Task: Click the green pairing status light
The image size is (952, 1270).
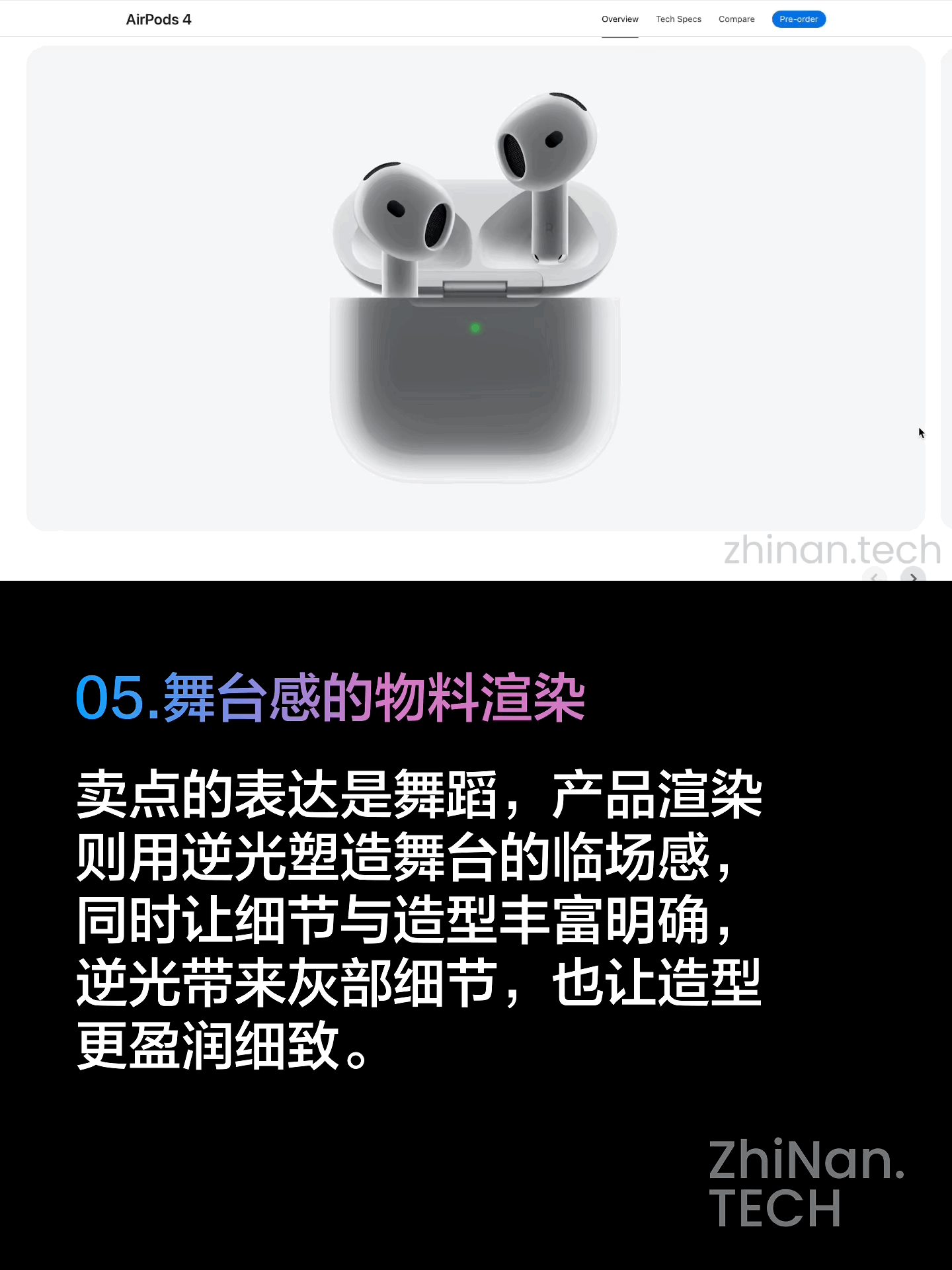Action: [x=475, y=326]
